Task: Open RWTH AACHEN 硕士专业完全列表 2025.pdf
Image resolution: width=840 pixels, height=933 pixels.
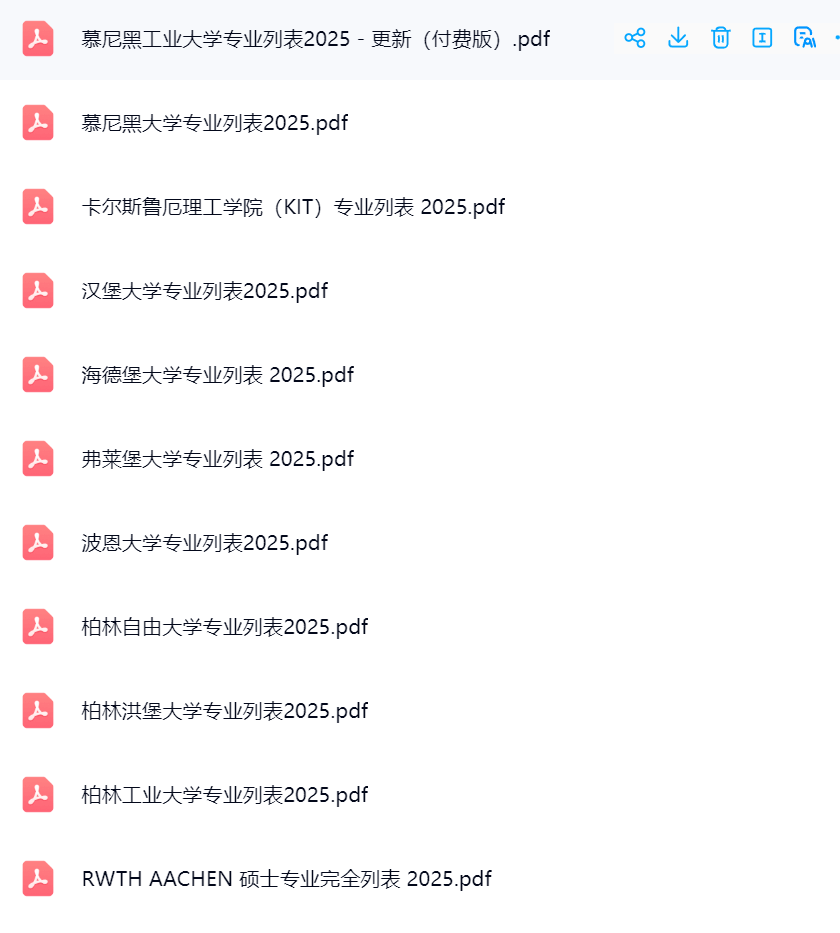Action: [x=286, y=880]
